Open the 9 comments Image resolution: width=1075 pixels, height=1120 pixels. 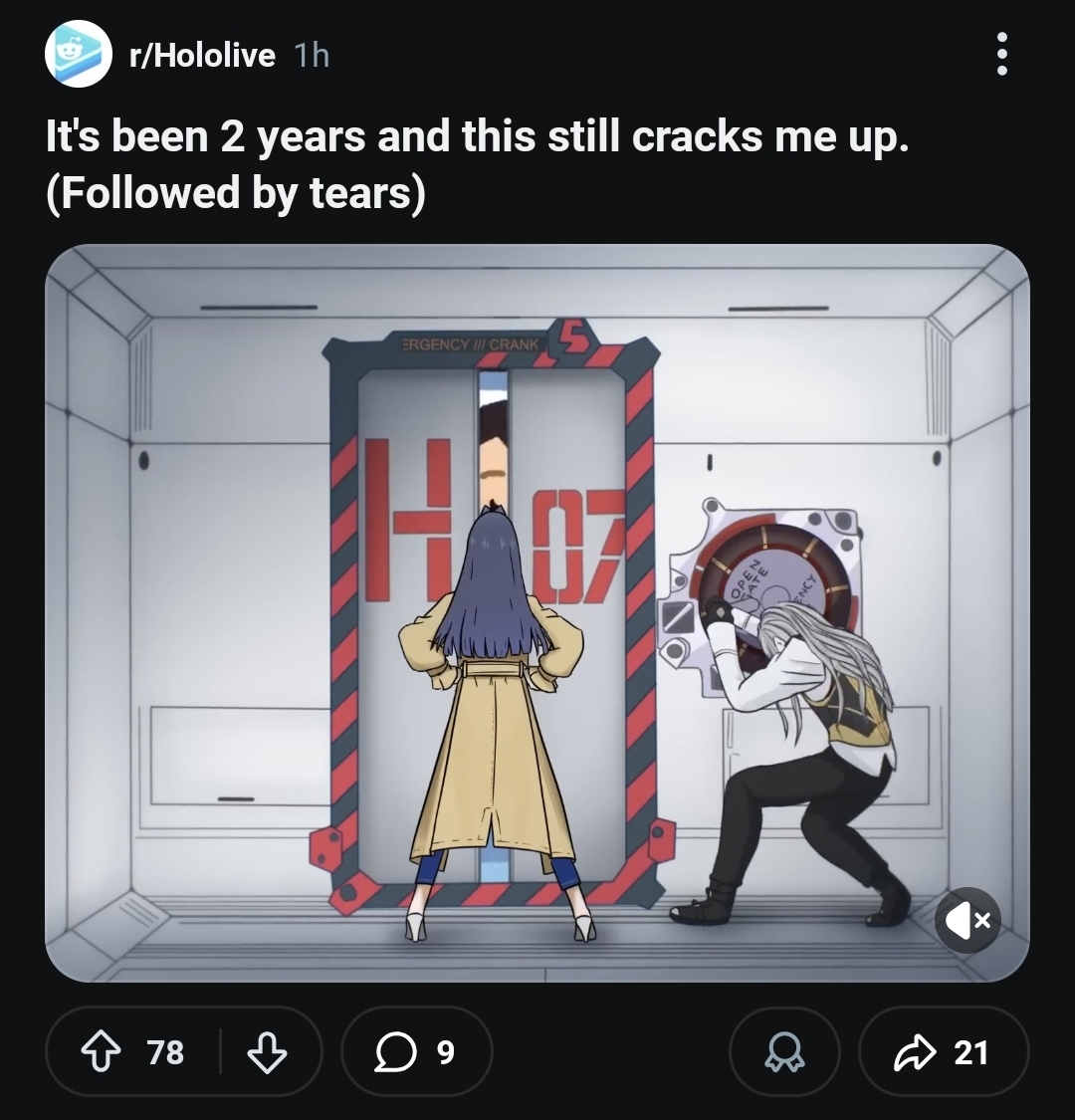click(x=416, y=1052)
